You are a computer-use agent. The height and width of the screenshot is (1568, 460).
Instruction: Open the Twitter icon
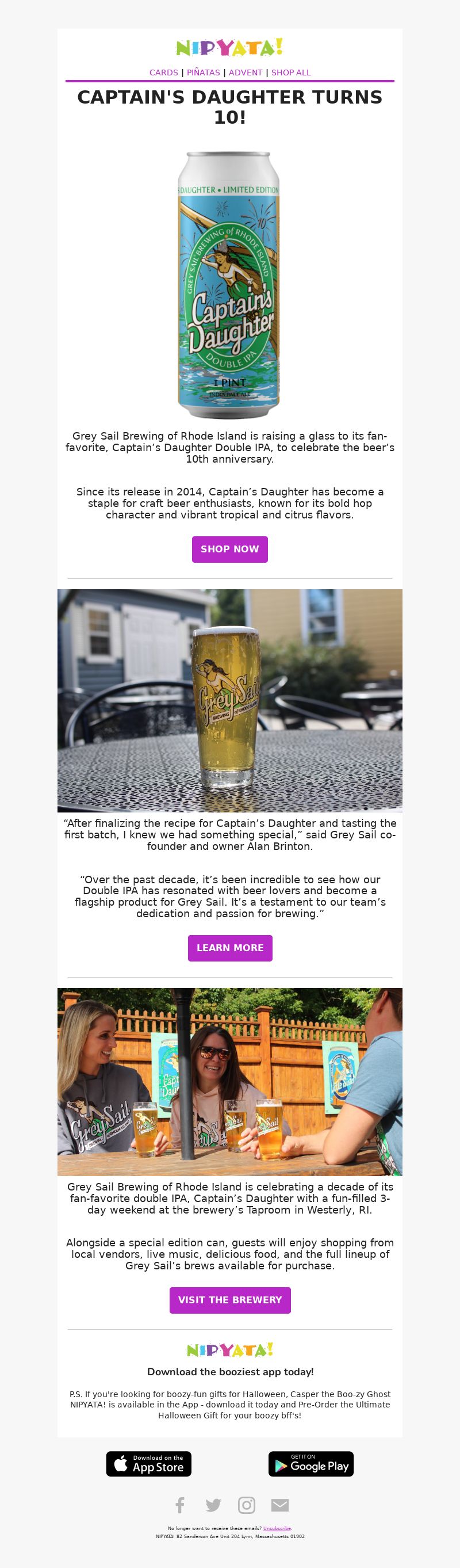[x=213, y=1505]
